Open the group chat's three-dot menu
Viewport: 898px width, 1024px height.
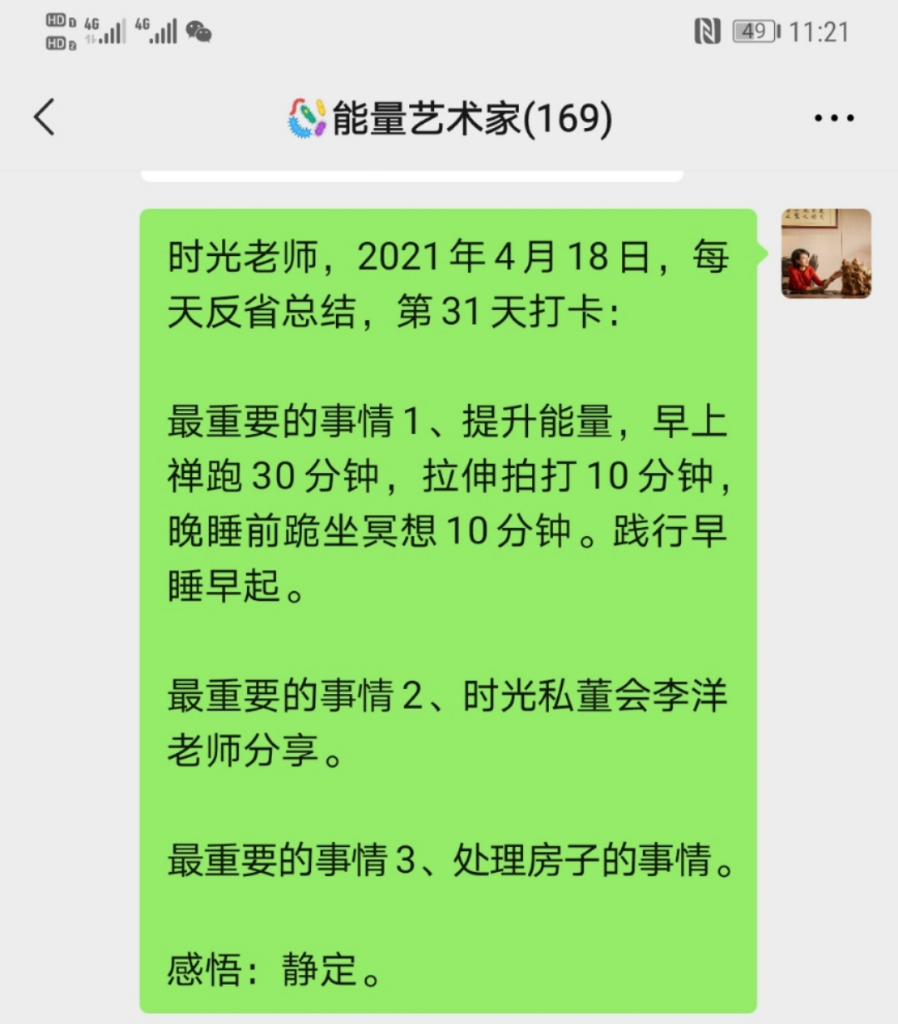[833, 119]
